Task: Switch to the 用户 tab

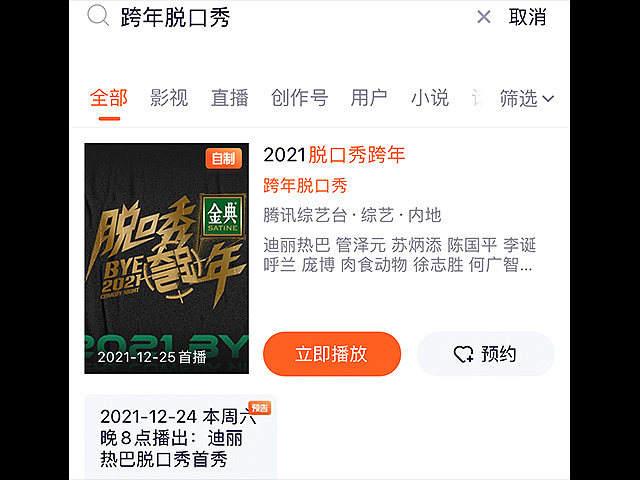Action: click(369, 98)
